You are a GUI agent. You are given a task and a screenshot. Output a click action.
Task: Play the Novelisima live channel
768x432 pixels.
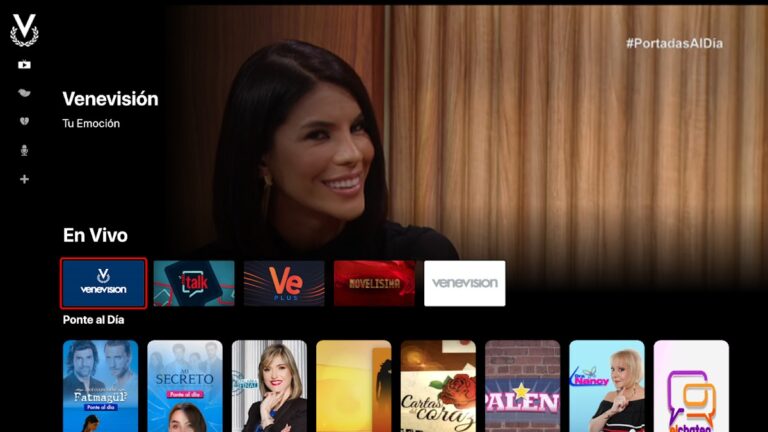coord(374,283)
